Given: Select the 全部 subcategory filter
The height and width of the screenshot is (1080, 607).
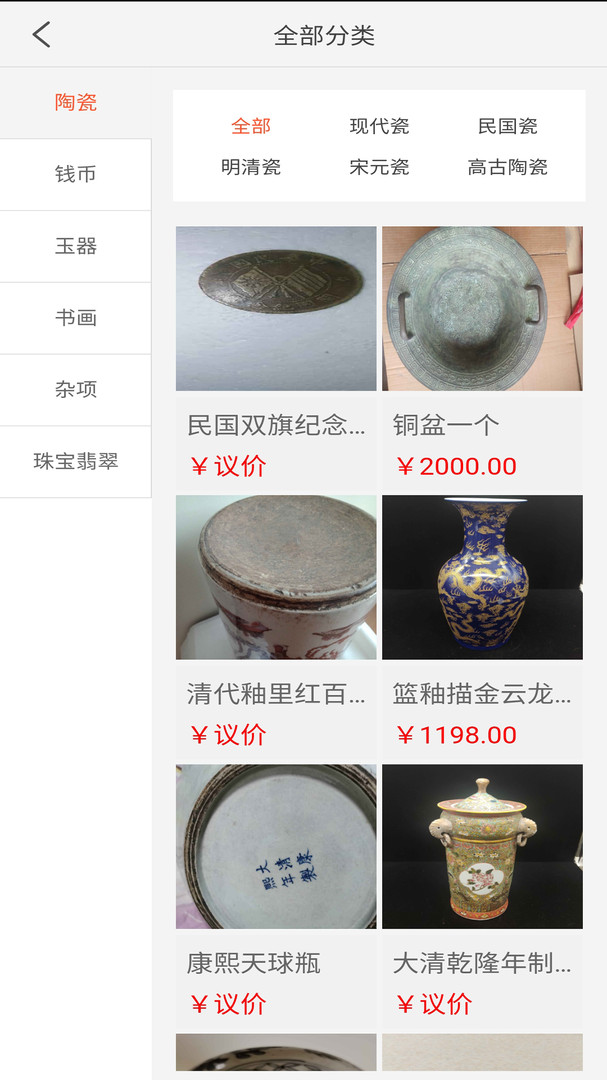Looking at the screenshot, I should pyautogui.click(x=251, y=126).
